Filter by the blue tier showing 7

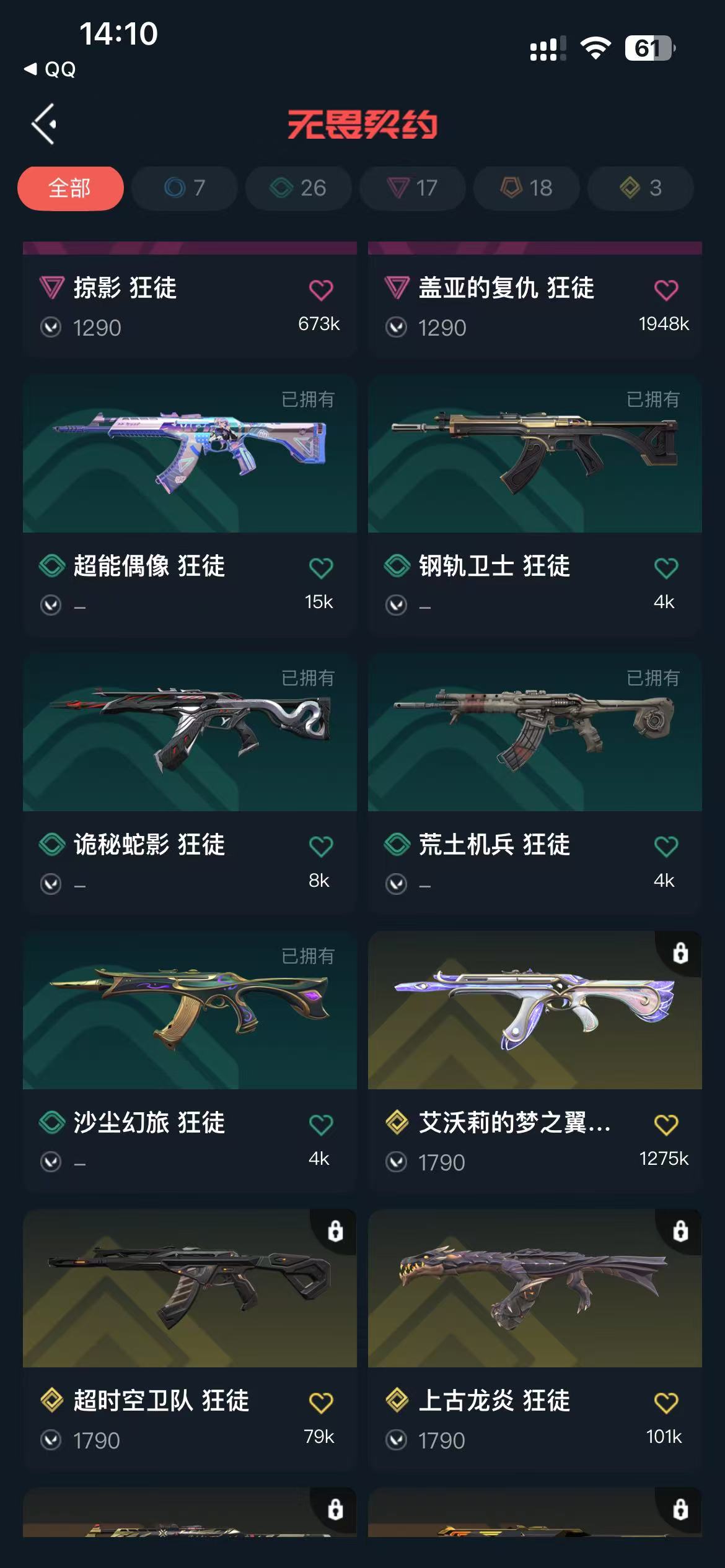pyautogui.click(x=184, y=188)
